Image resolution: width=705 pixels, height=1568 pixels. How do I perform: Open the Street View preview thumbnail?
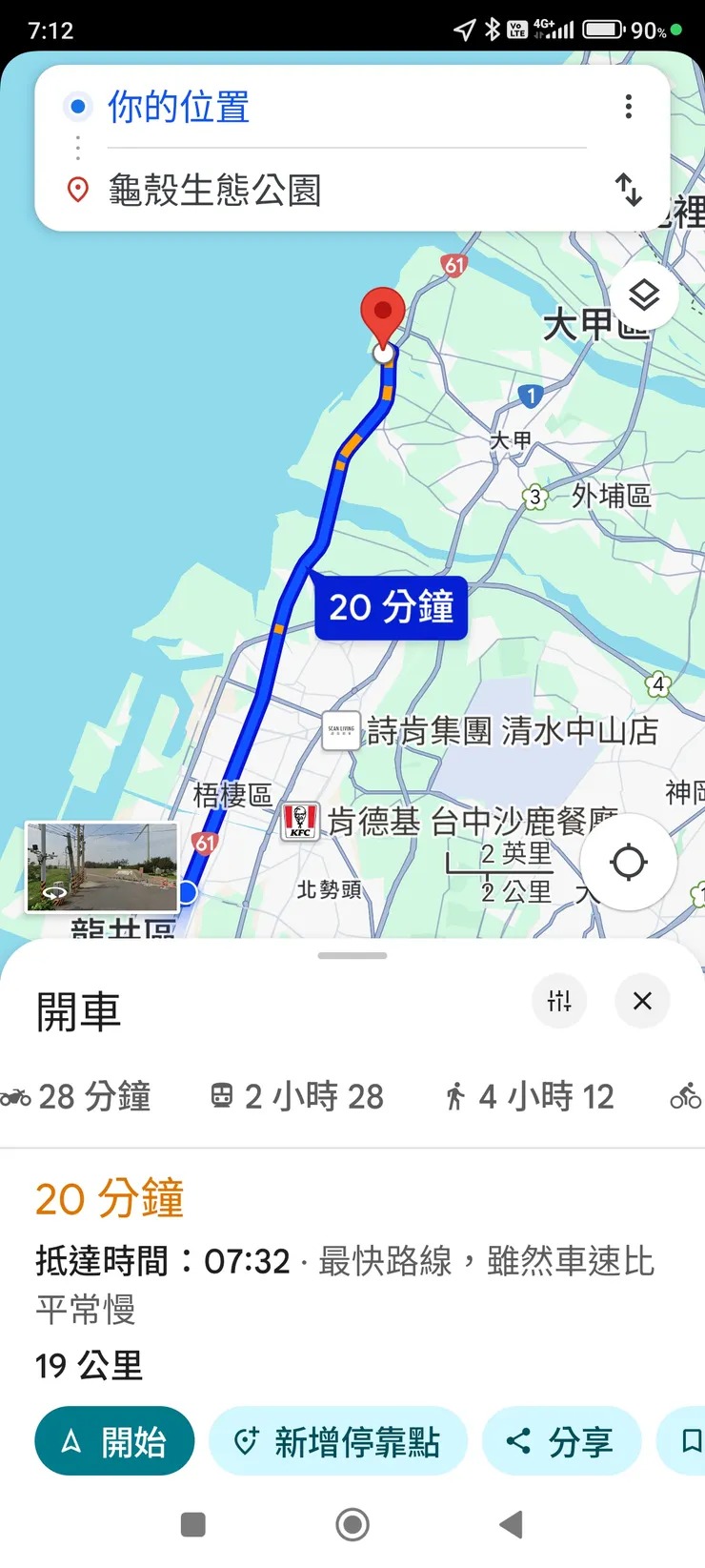point(99,865)
